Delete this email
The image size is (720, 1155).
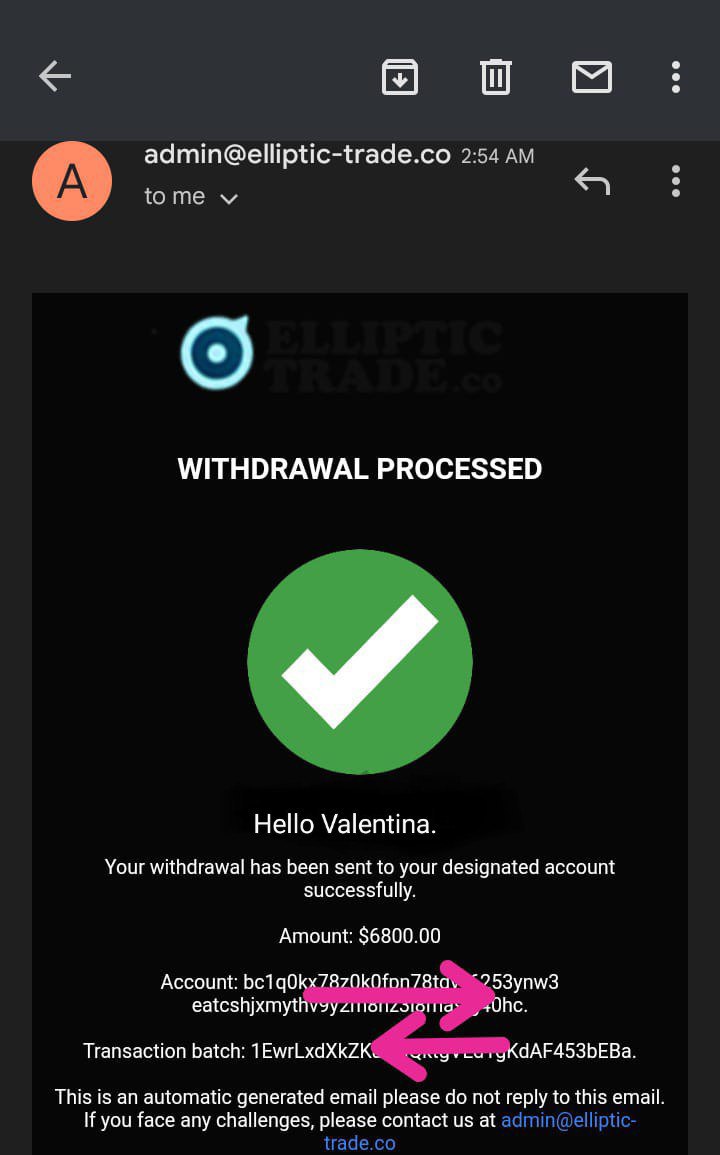click(x=495, y=77)
